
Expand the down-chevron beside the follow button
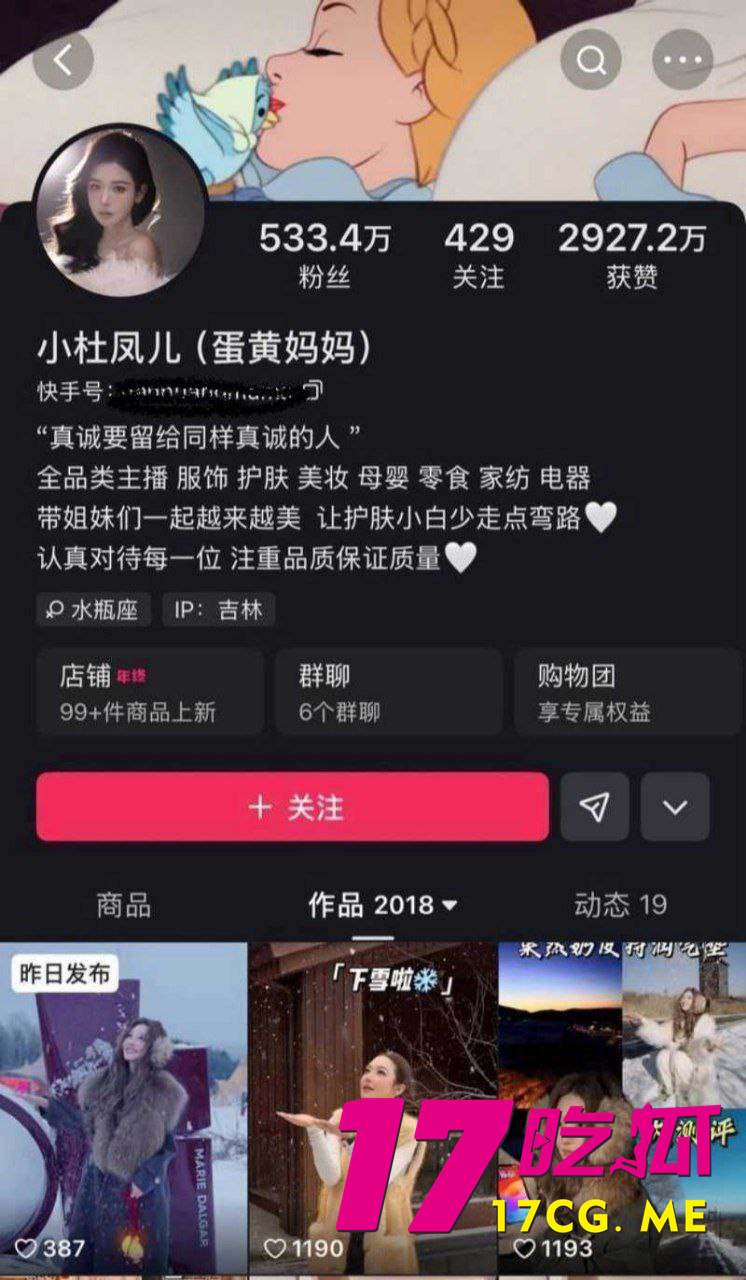676,807
